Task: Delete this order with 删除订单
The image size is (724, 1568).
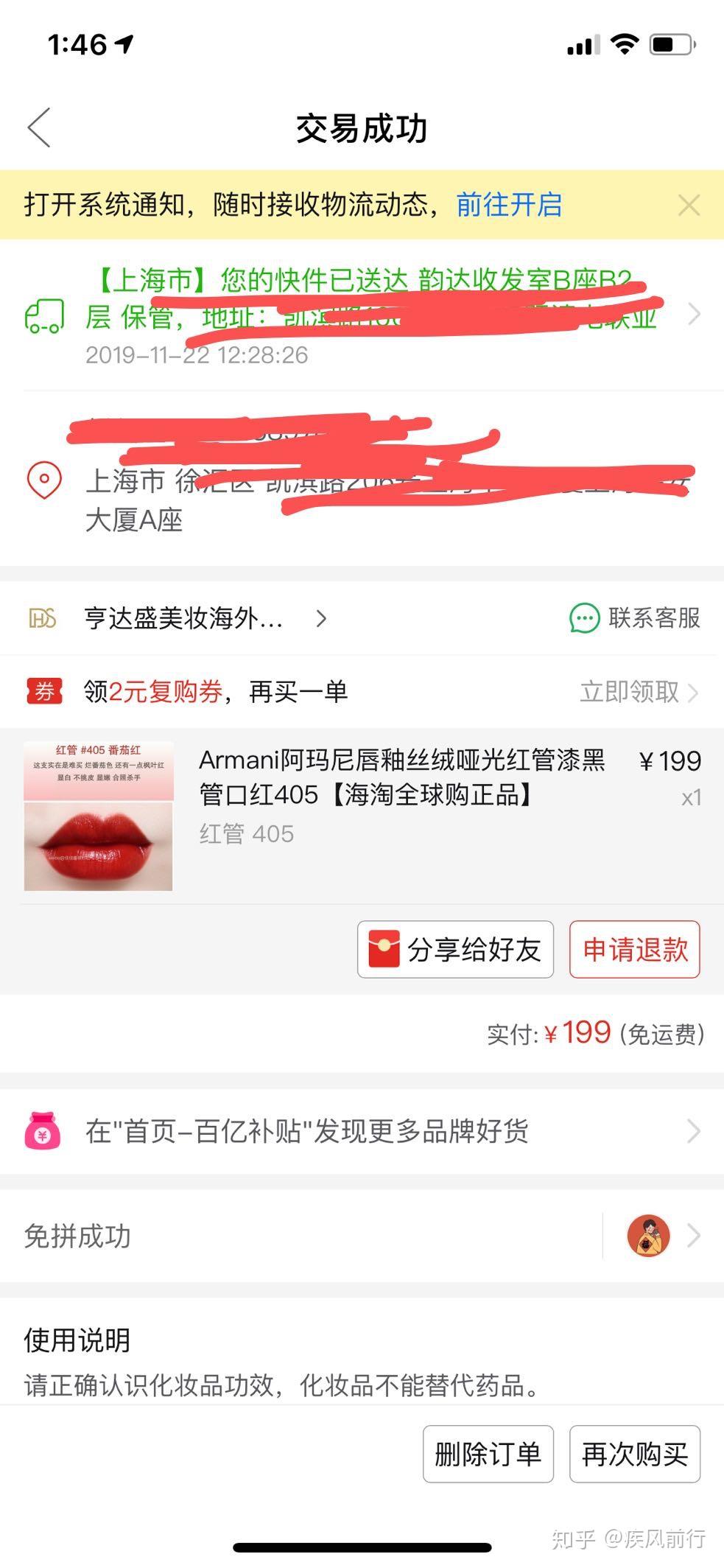Action: [x=488, y=1454]
